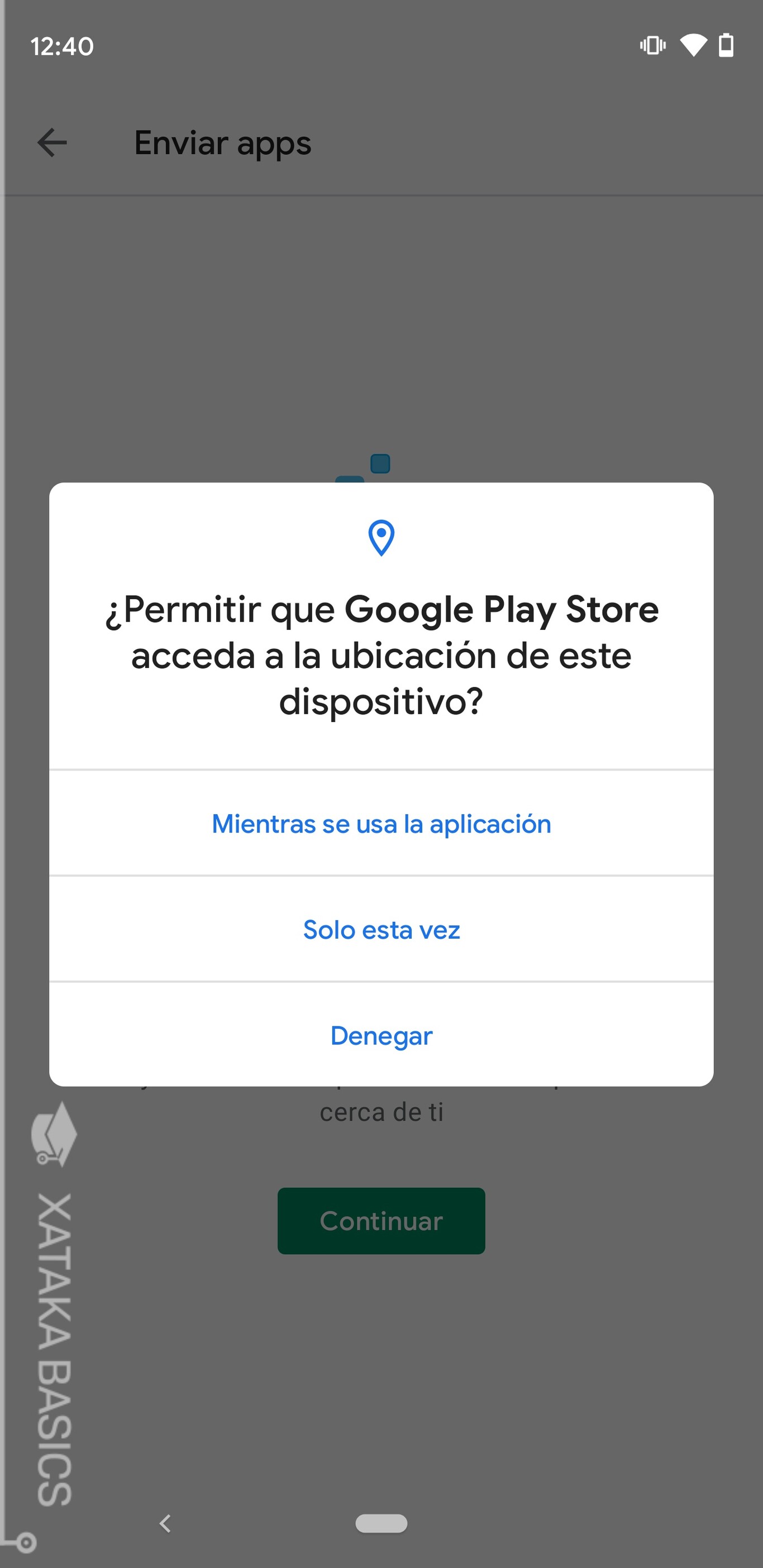763x1568 pixels.
Task: Tap the clock showing 12:40
Action: click(63, 46)
